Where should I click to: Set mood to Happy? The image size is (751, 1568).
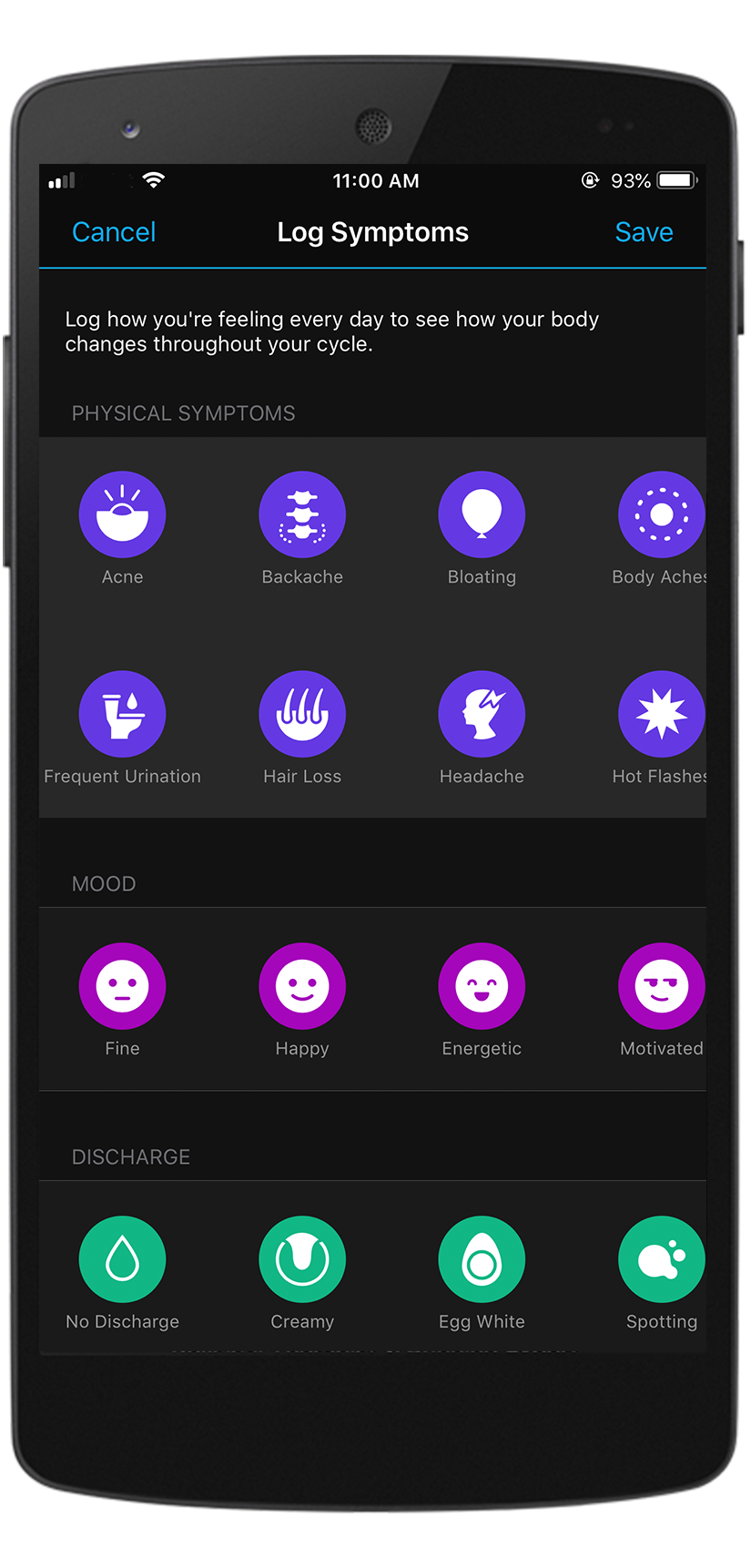[x=302, y=986]
